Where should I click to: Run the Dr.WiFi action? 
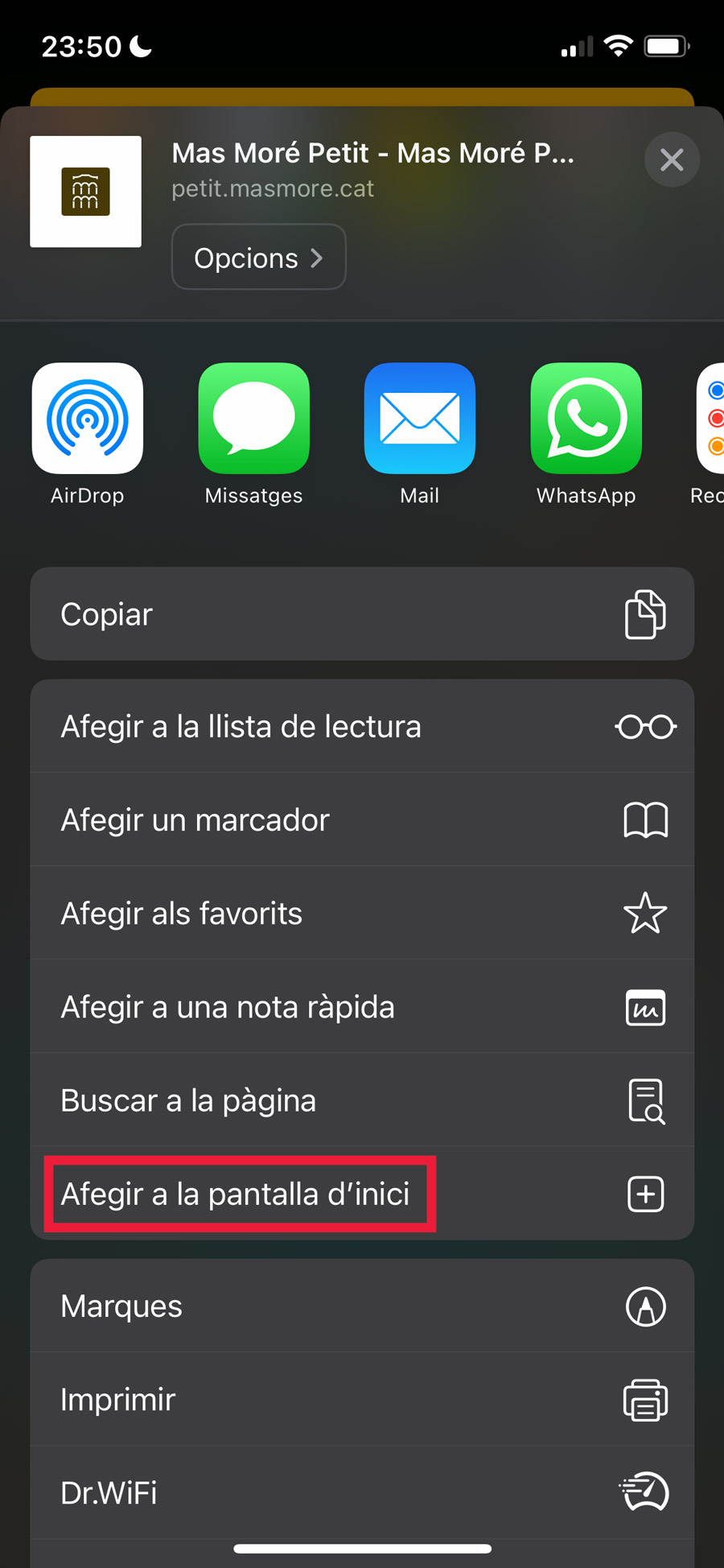click(x=362, y=1493)
